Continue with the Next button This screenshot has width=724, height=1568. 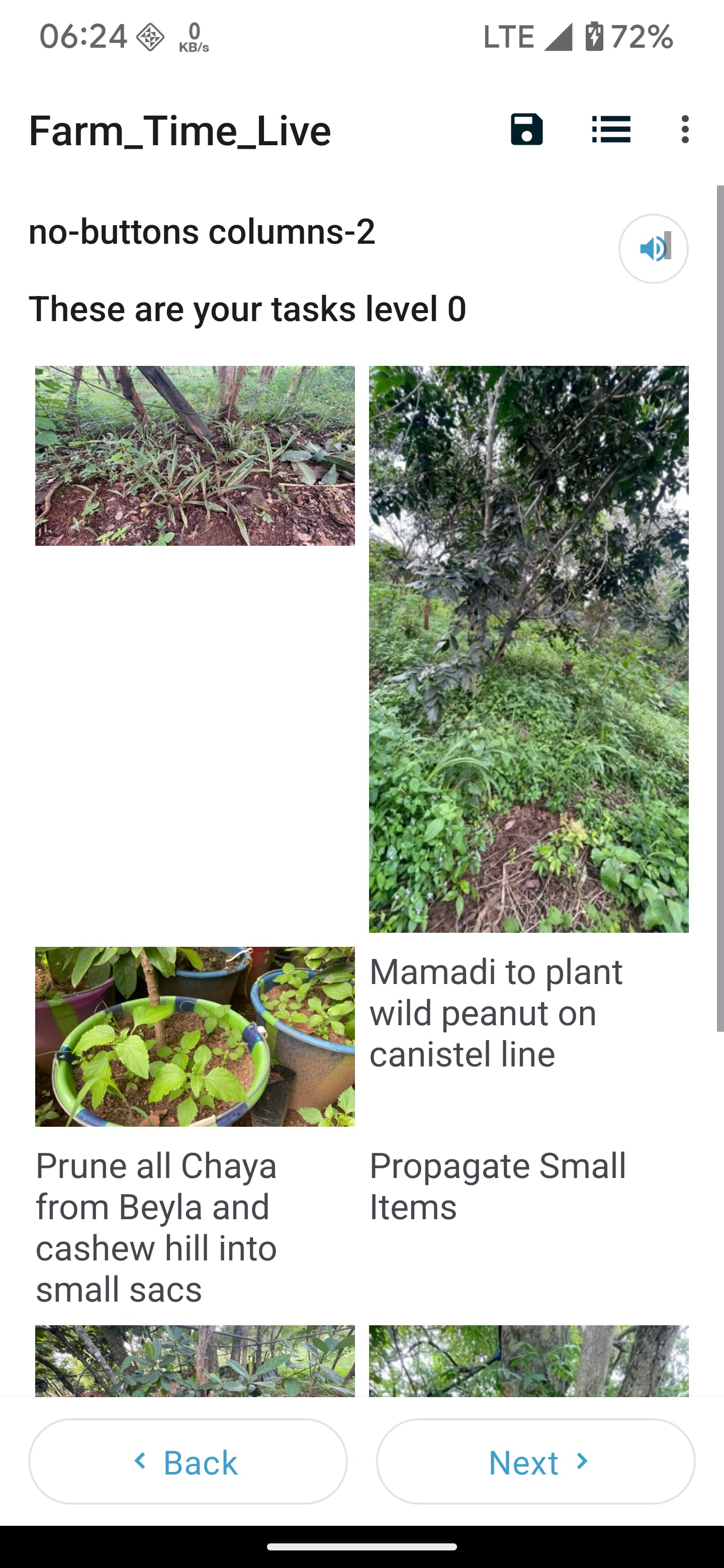click(x=535, y=1461)
